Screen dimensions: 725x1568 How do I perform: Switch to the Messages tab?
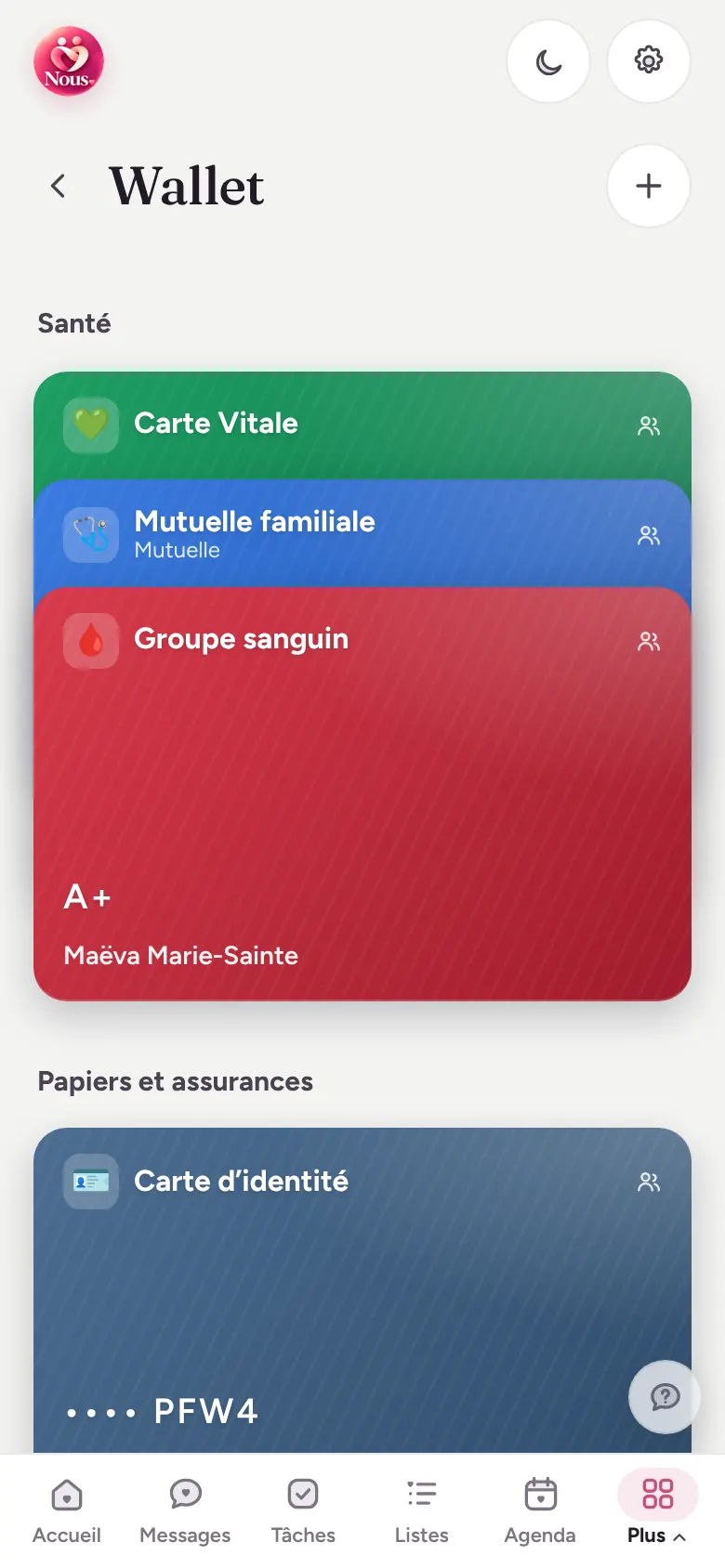tap(185, 1510)
